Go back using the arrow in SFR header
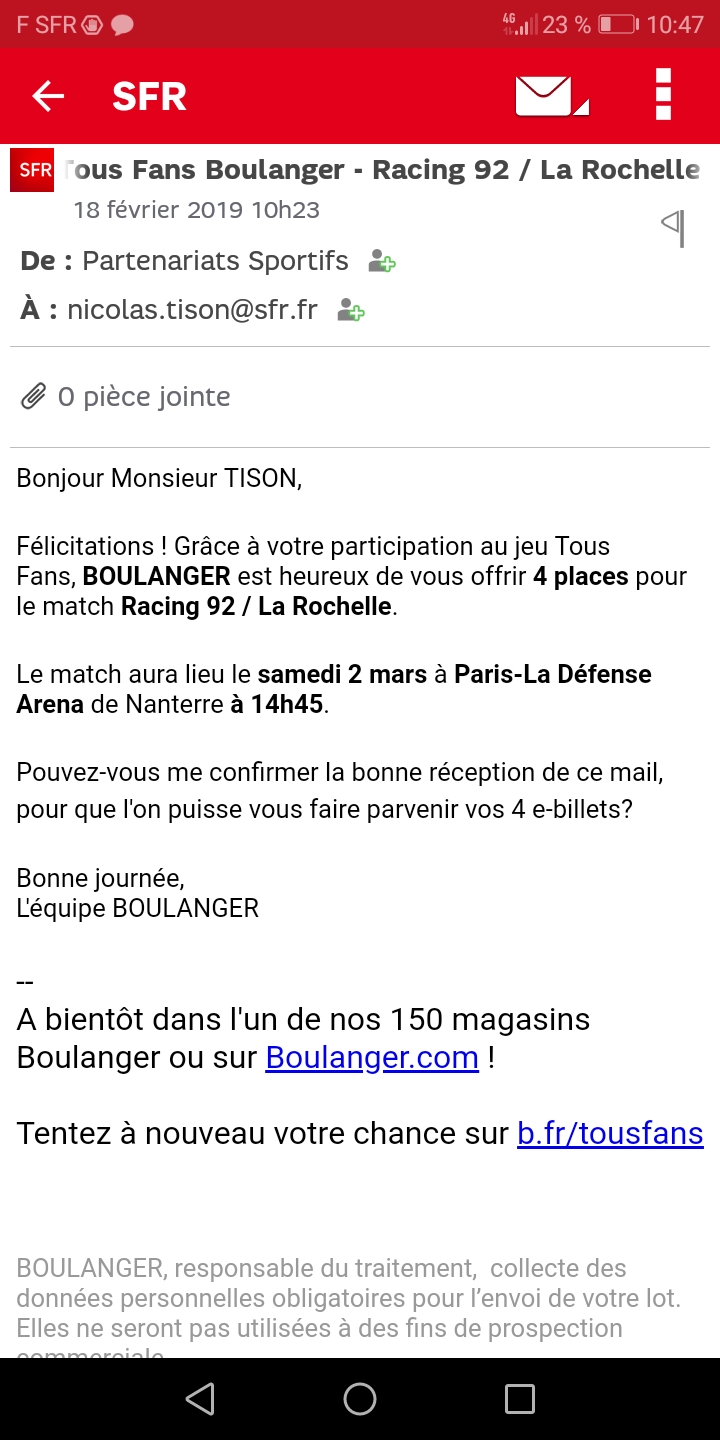This screenshot has height=1440, width=720. (48, 96)
